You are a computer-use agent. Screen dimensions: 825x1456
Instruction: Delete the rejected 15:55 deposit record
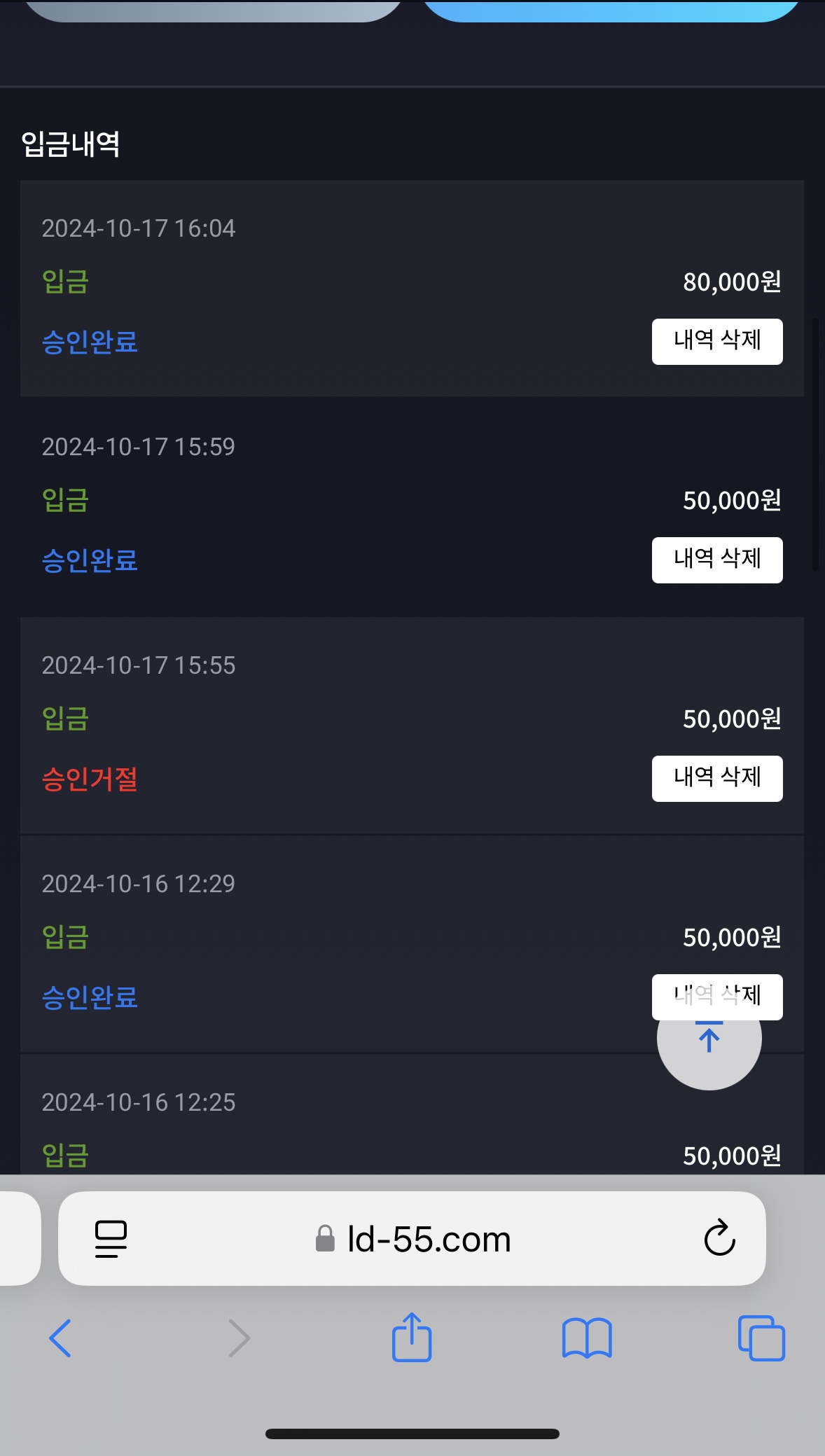[x=717, y=779]
